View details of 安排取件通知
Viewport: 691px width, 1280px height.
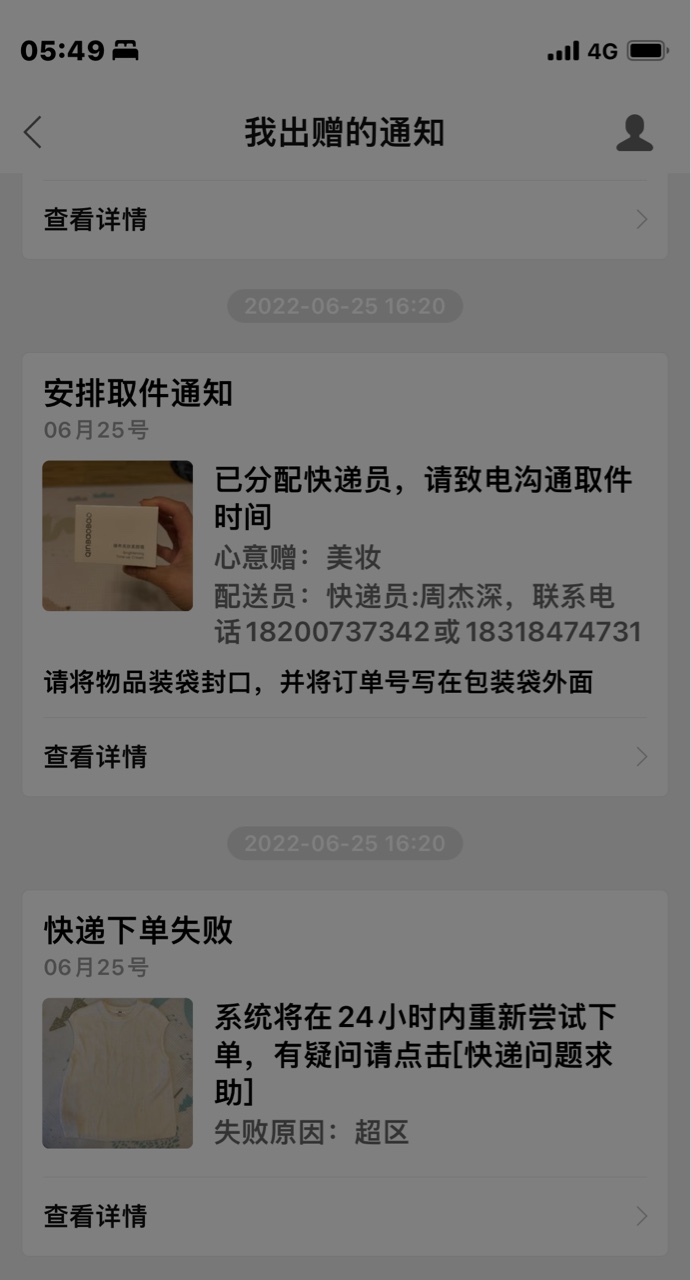pyautogui.click(x=344, y=757)
